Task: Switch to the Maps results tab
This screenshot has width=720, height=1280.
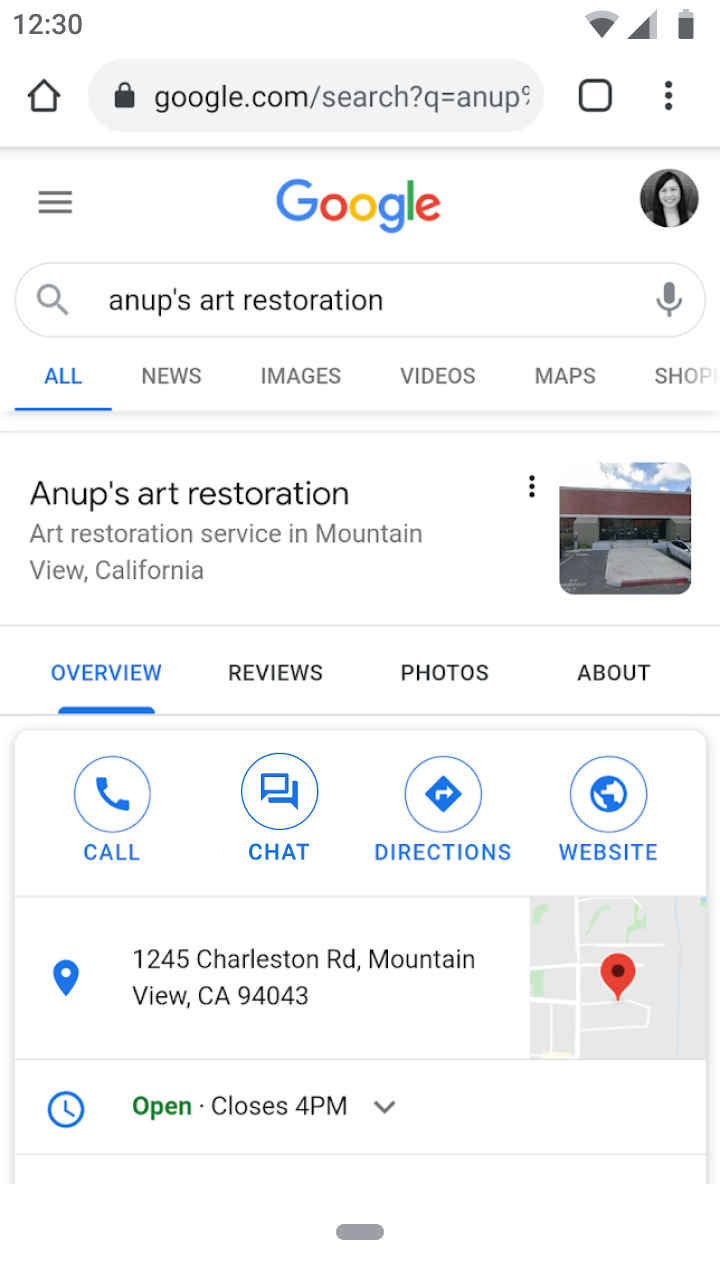Action: (565, 376)
